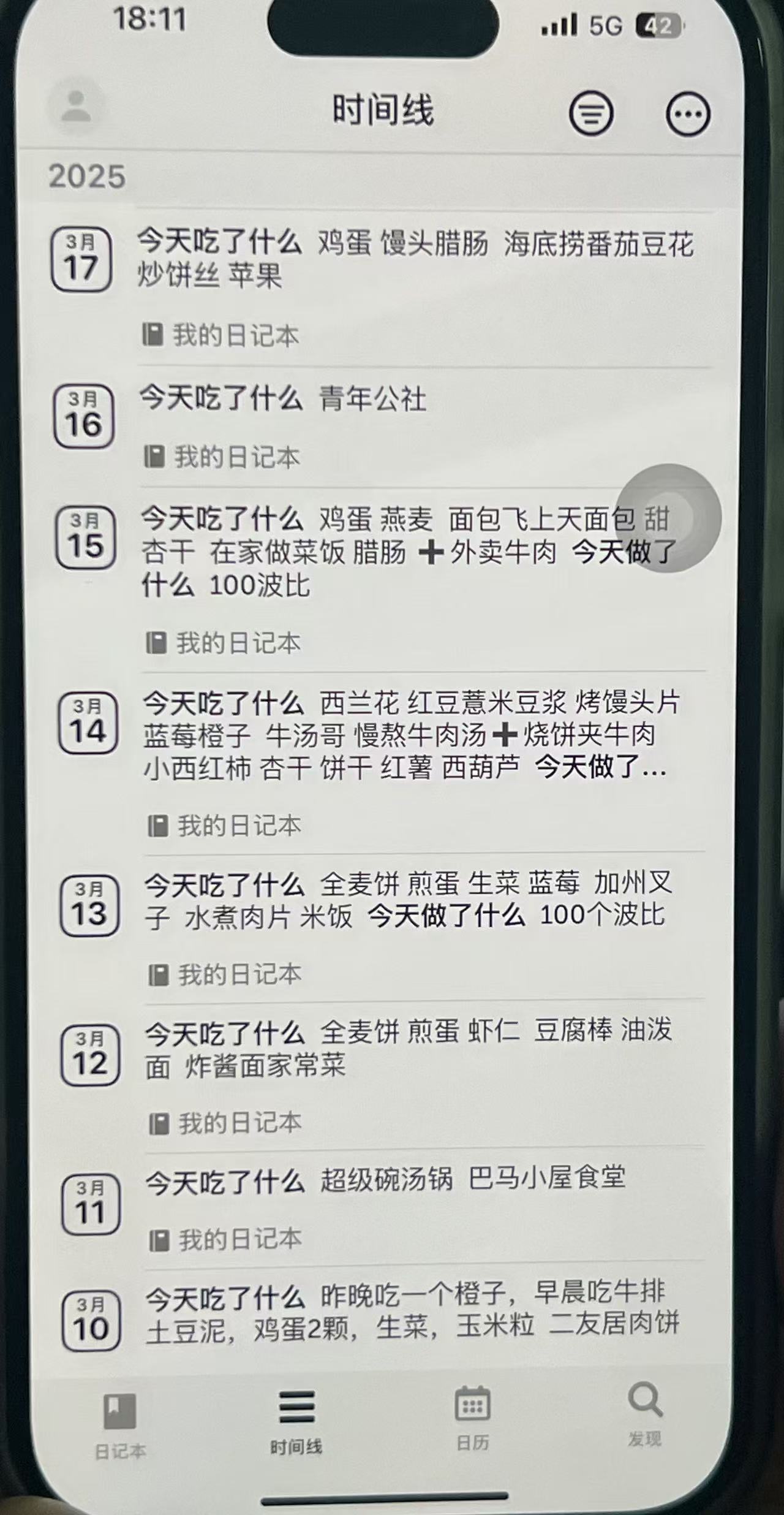Screen dimensions: 784x1515
Task: Open the profile avatar icon
Action: (x=76, y=107)
